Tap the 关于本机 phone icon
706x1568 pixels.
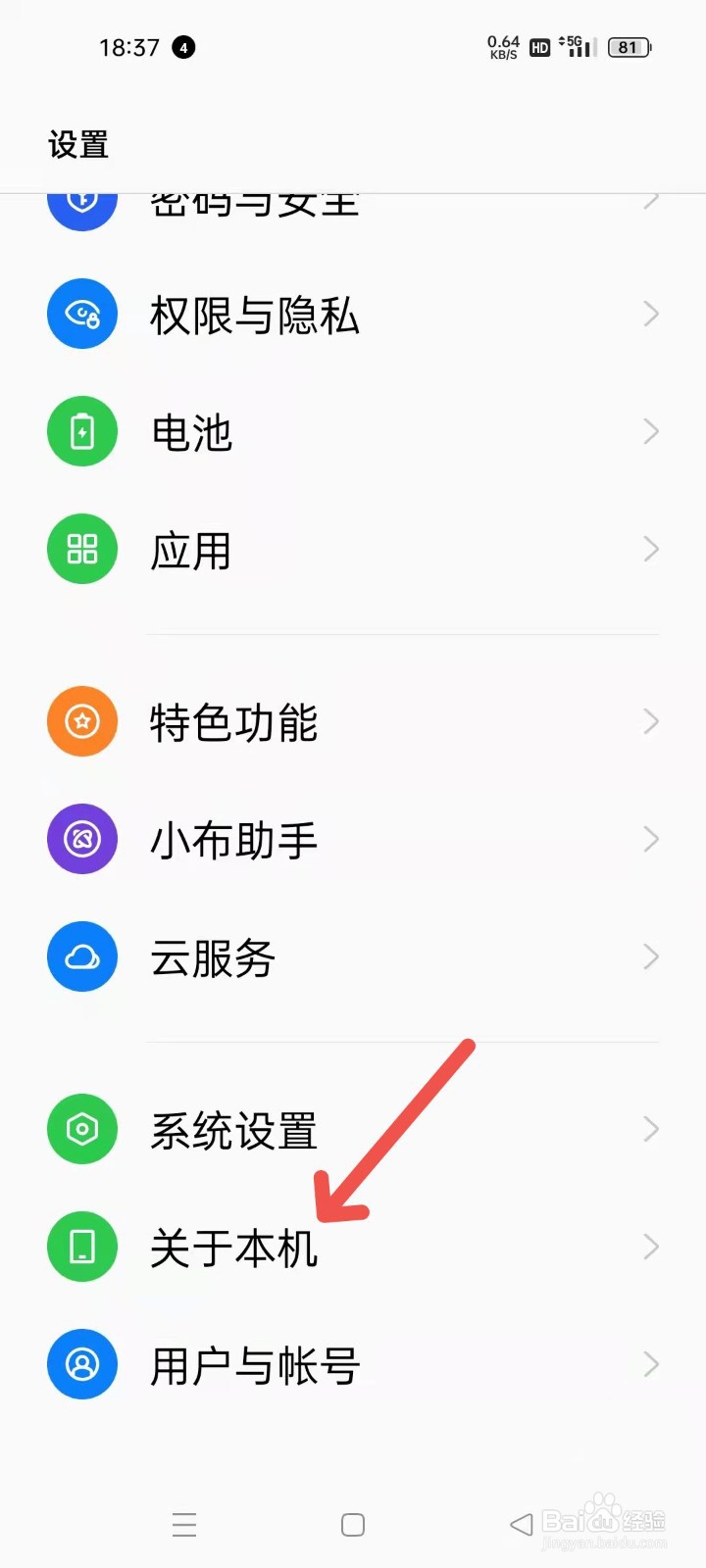[x=81, y=1247]
